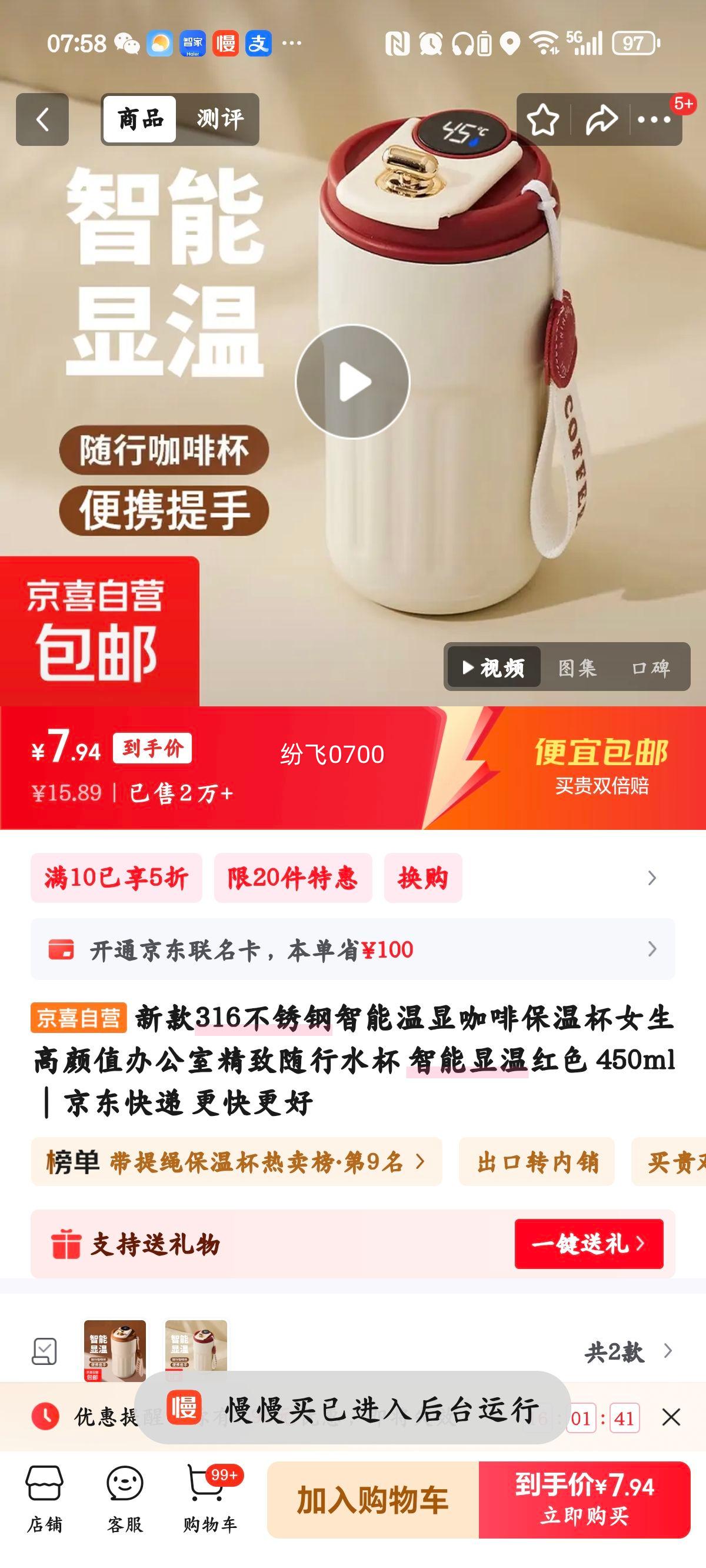Send as gift with 一键送礼
This screenshot has width=706, height=1568.
[x=588, y=1244]
